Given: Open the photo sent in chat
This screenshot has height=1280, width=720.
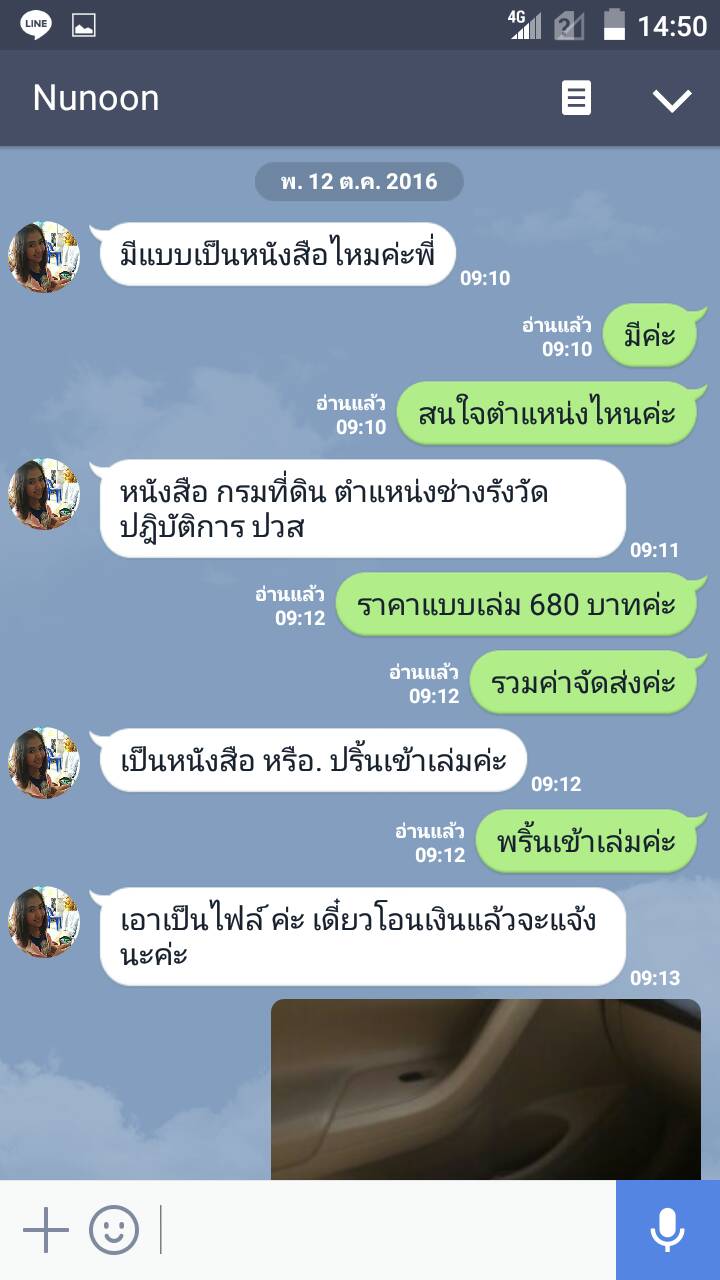Looking at the screenshot, I should (485, 1088).
